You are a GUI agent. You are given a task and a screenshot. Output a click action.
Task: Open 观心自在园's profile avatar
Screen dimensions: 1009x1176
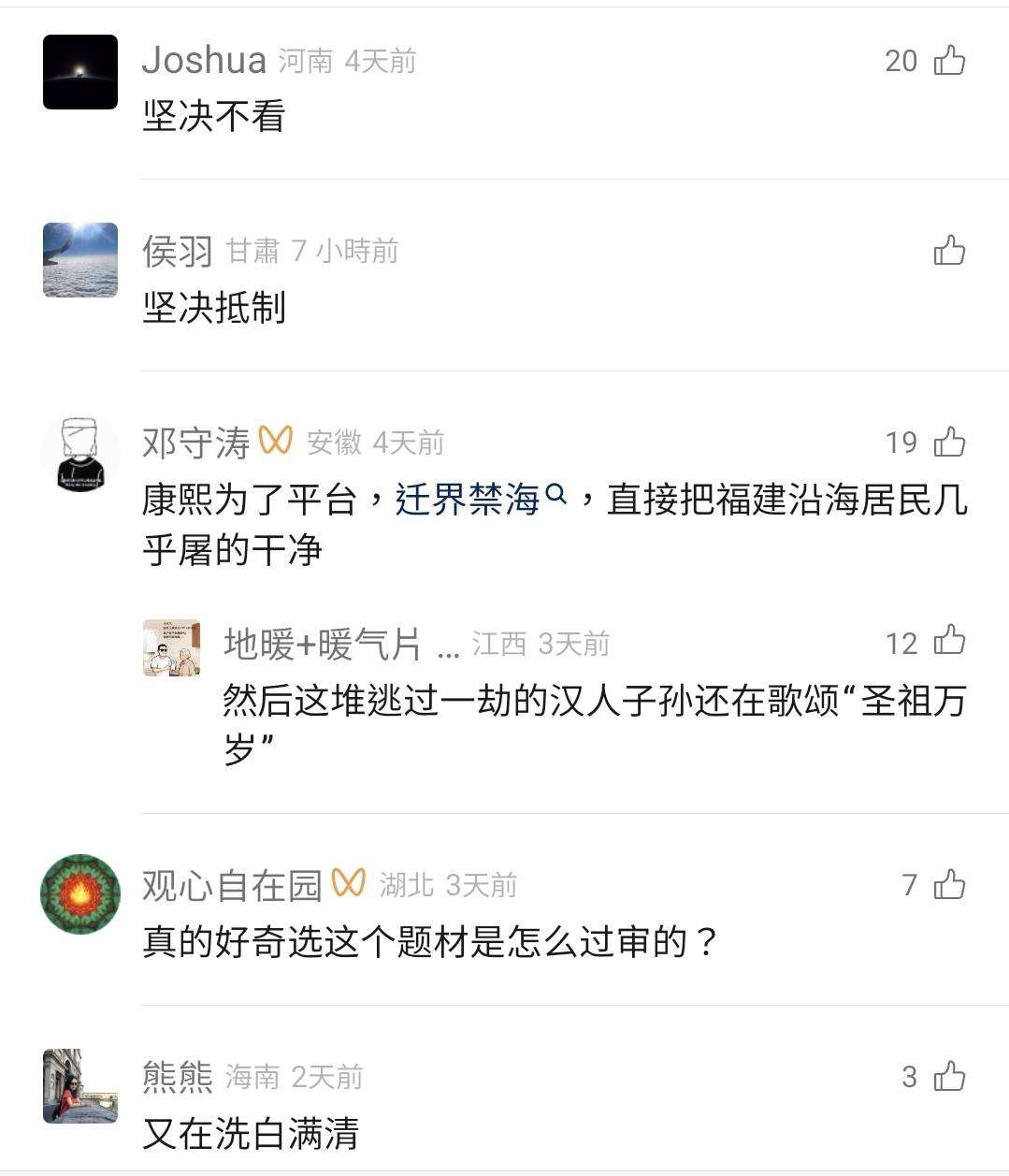(80, 893)
